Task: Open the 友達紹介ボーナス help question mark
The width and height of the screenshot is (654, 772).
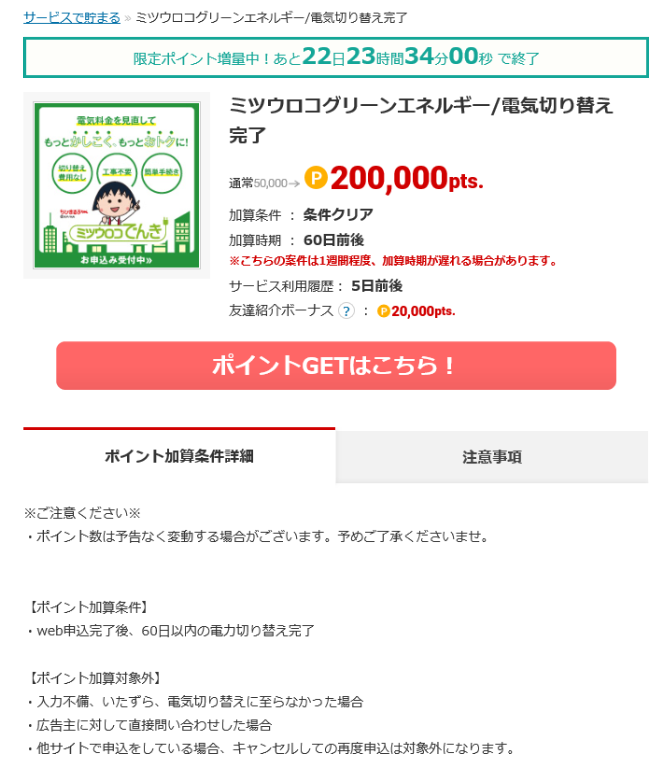Action: [x=346, y=311]
